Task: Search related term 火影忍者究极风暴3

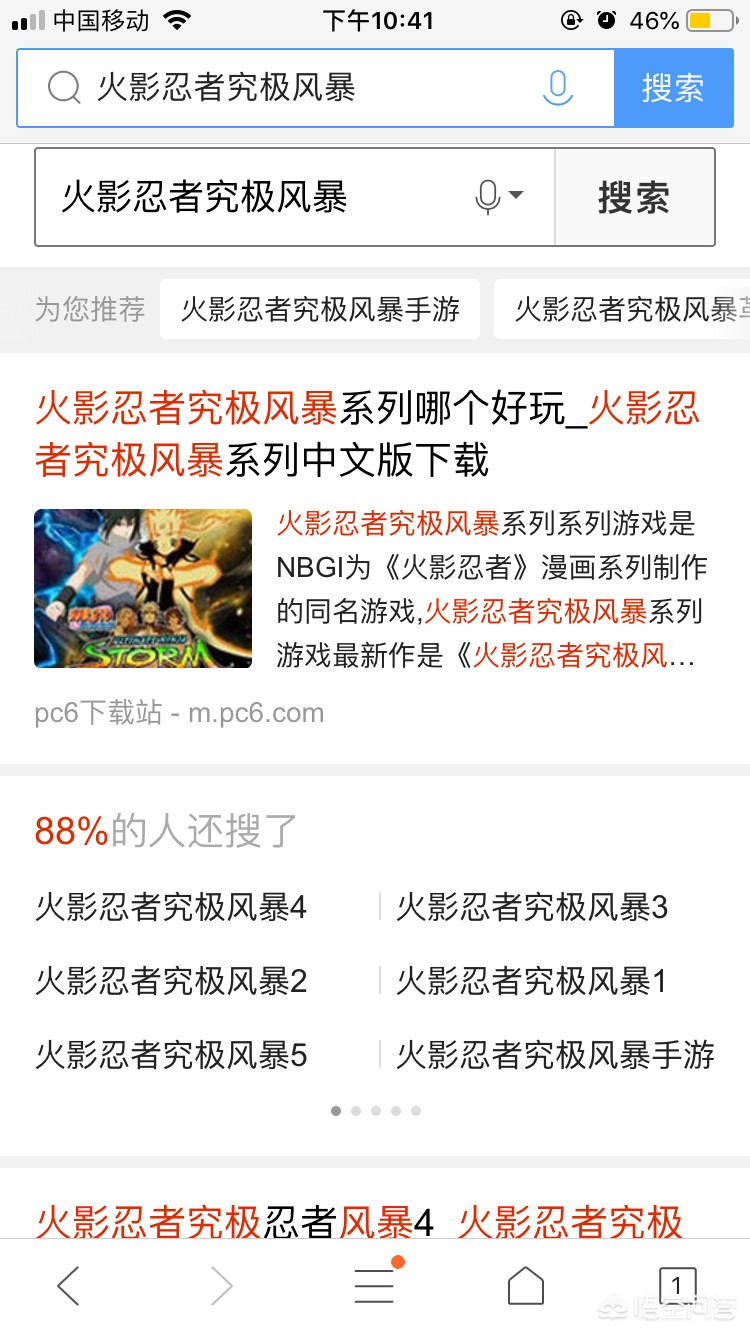Action: pos(532,908)
